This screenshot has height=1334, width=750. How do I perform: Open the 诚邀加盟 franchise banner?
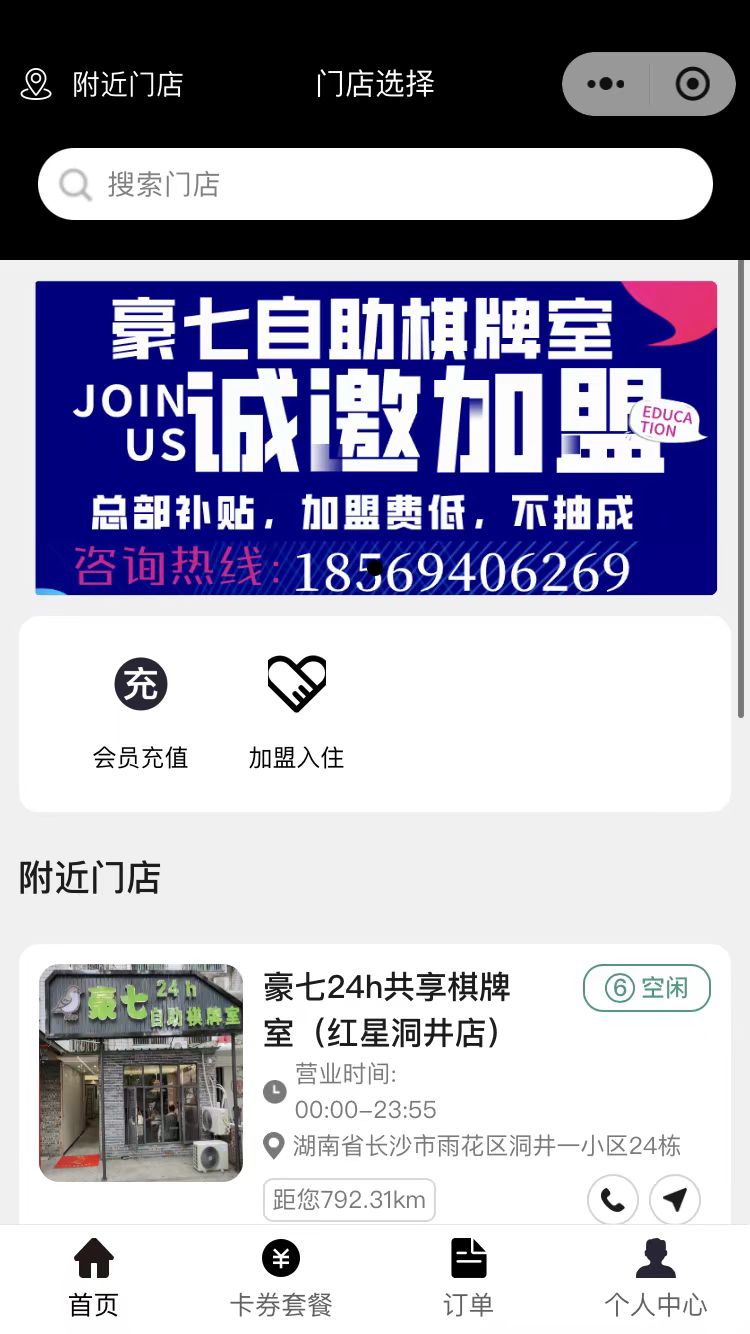(375, 438)
